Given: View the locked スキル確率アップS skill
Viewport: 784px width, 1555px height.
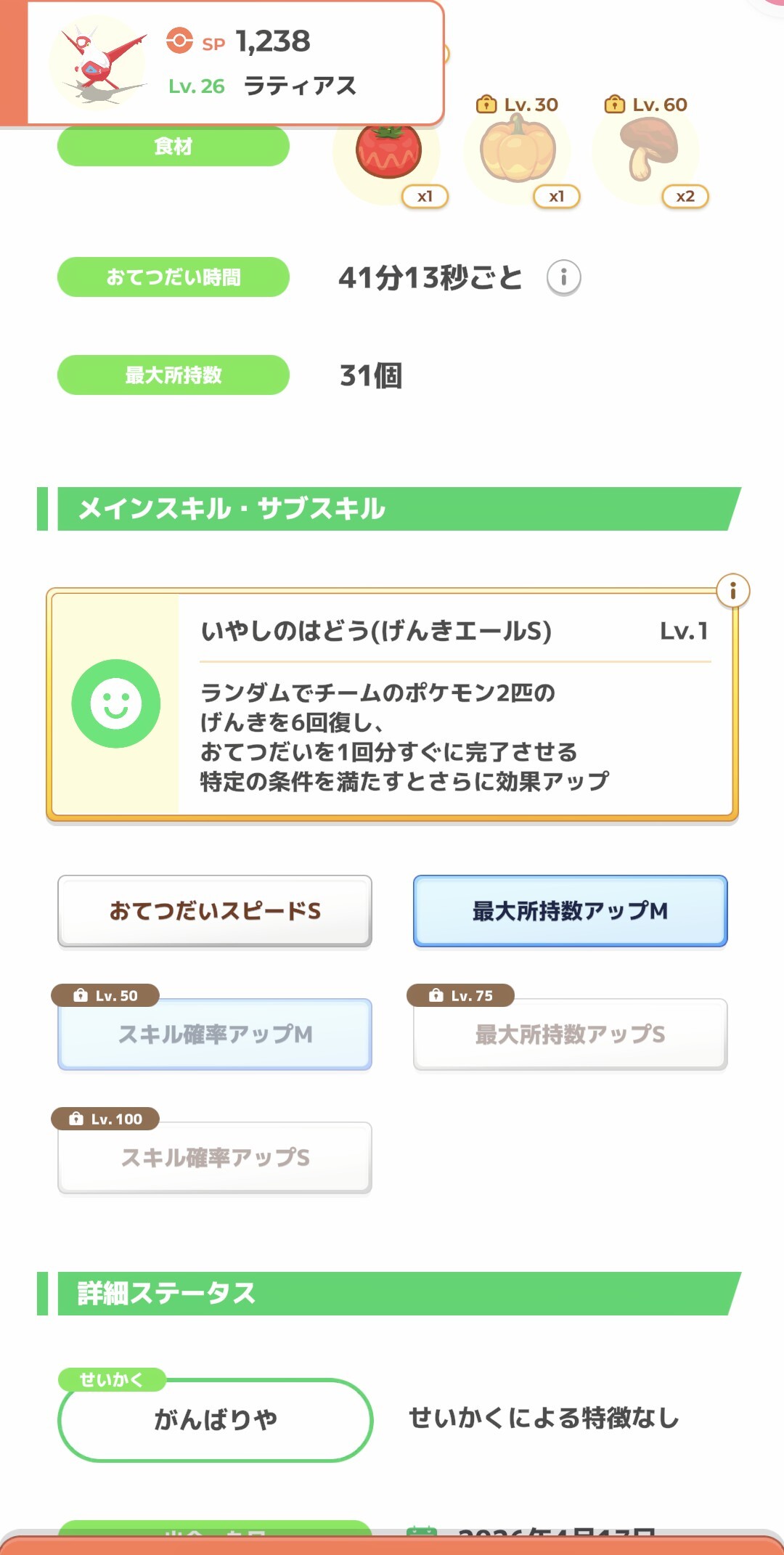Looking at the screenshot, I should point(215,1157).
